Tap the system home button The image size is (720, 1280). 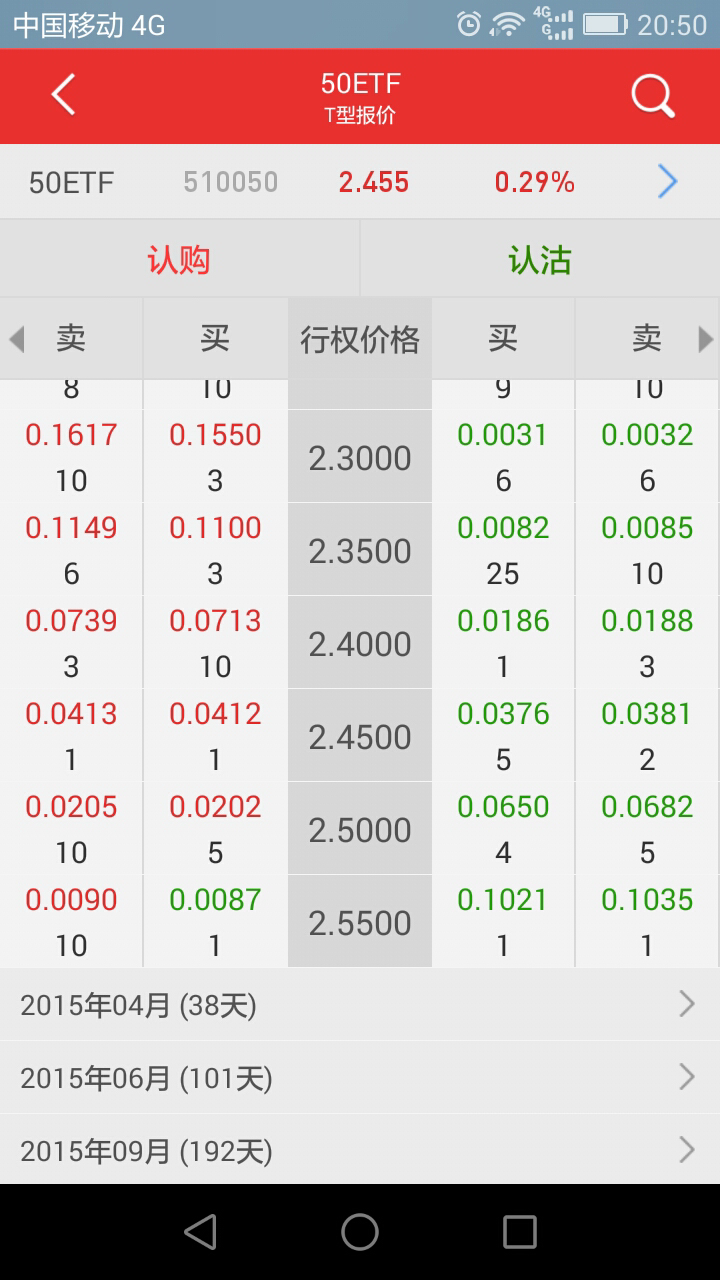[x=360, y=1232]
